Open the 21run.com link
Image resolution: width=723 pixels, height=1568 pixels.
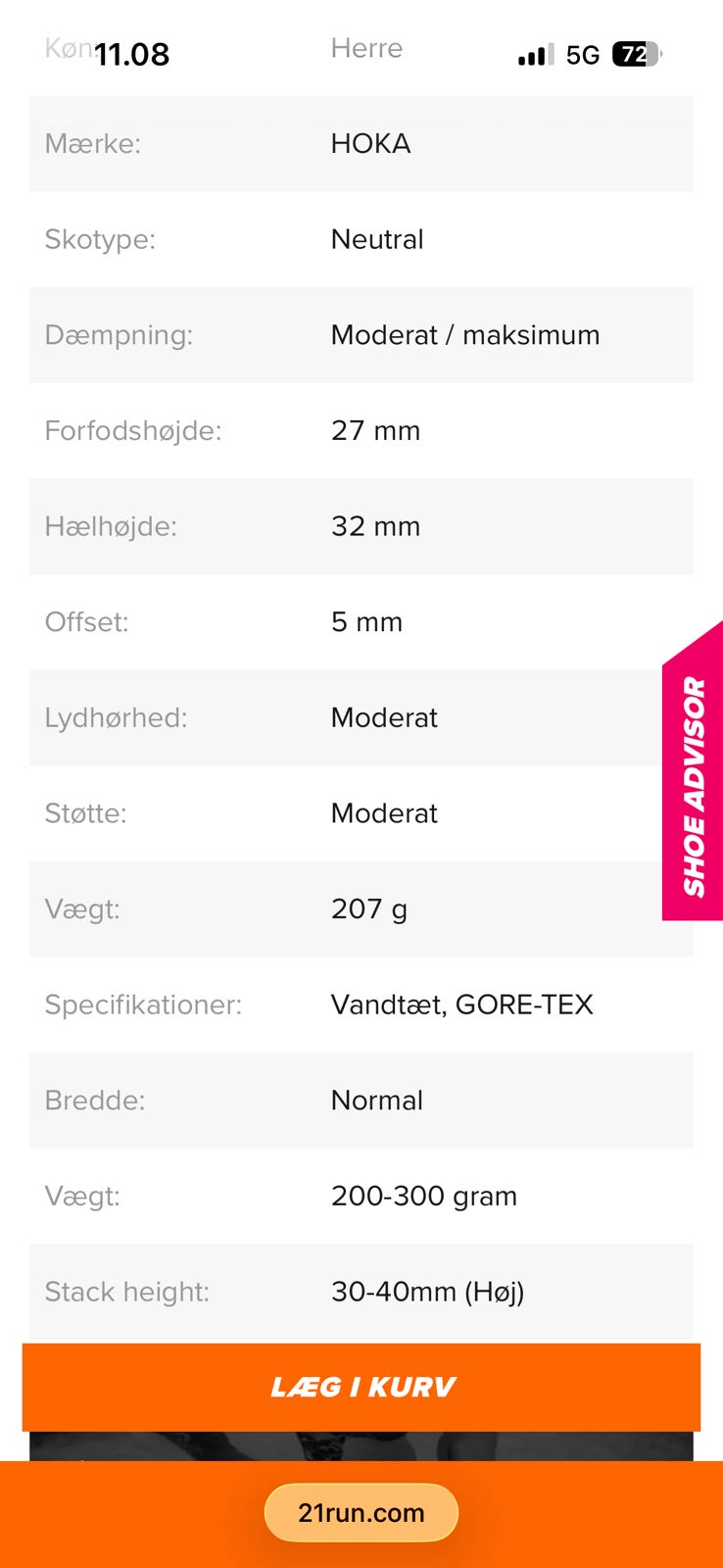(361, 1512)
